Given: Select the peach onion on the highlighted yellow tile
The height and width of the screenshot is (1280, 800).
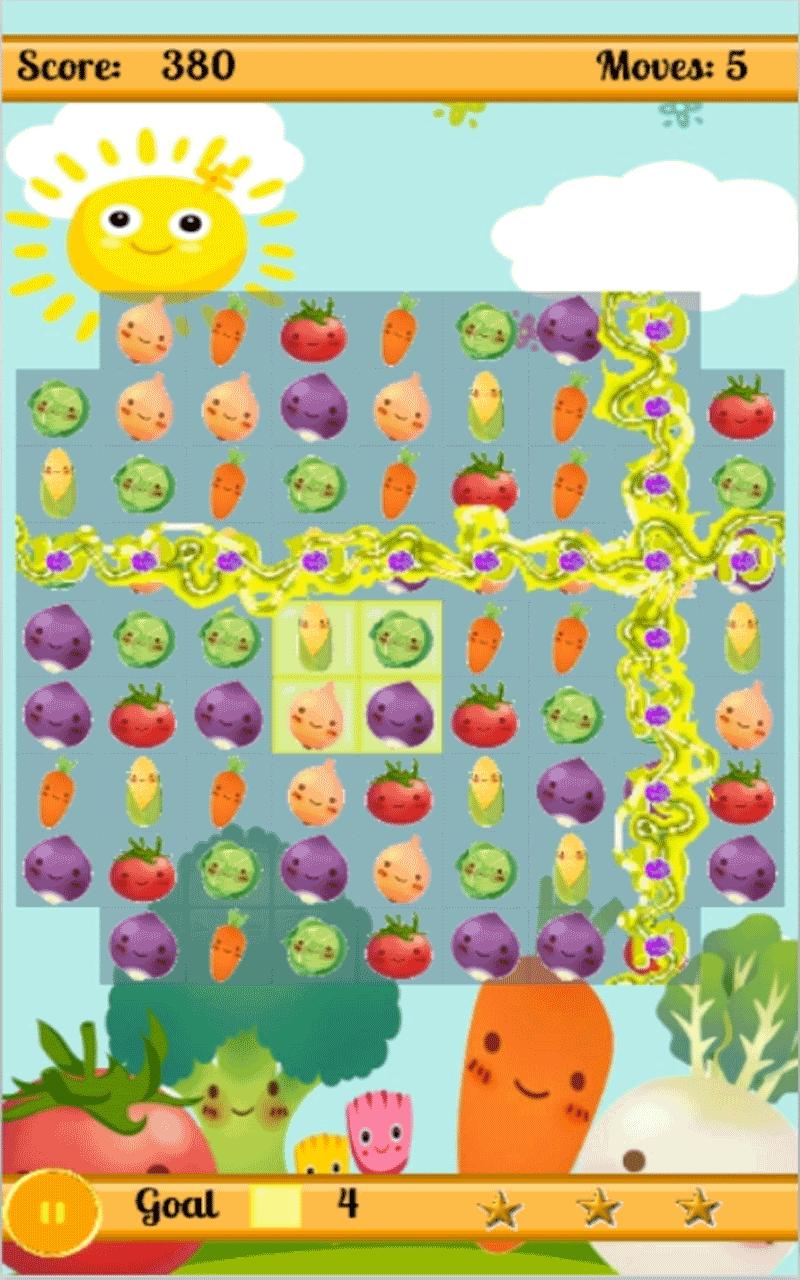Looking at the screenshot, I should (x=314, y=714).
